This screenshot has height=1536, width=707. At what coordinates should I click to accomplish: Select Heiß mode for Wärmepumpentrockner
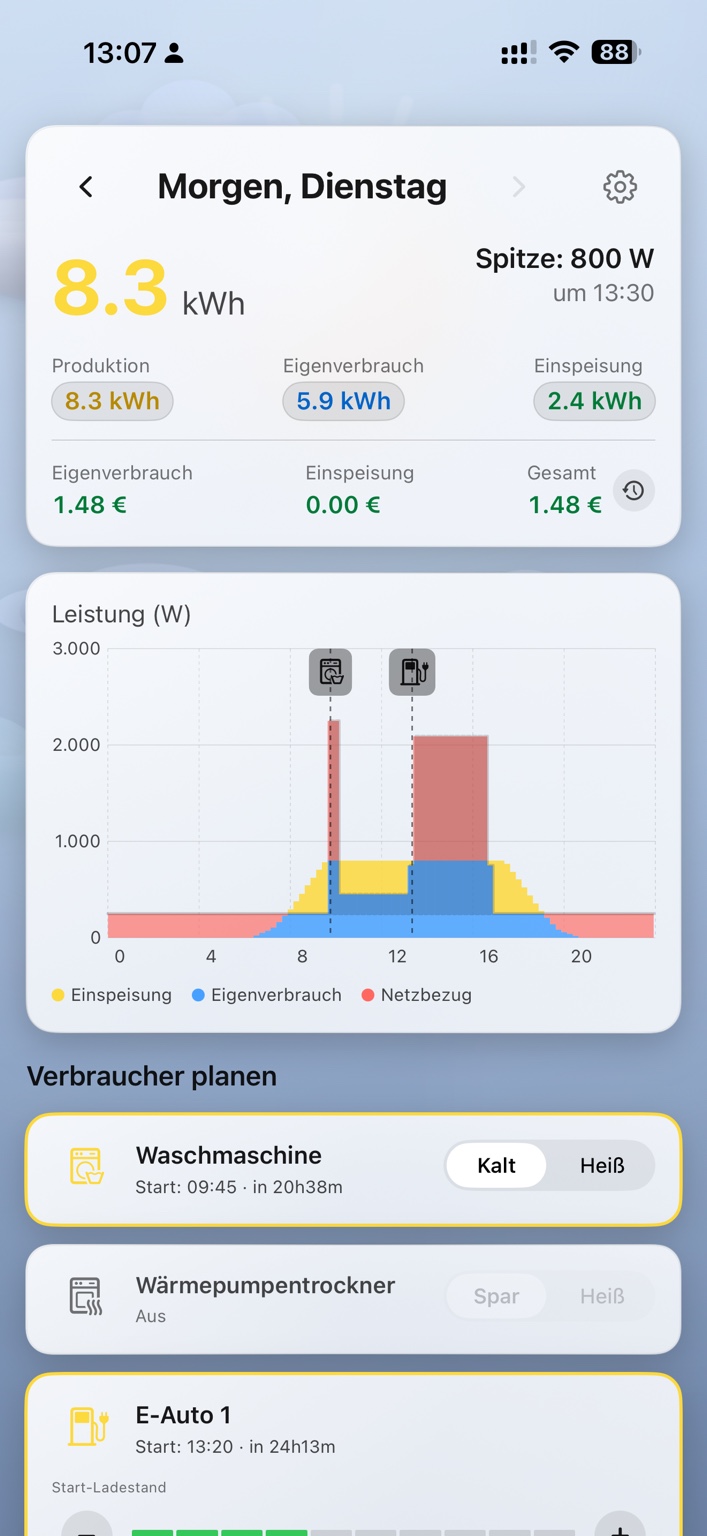(x=602, y=1296)
